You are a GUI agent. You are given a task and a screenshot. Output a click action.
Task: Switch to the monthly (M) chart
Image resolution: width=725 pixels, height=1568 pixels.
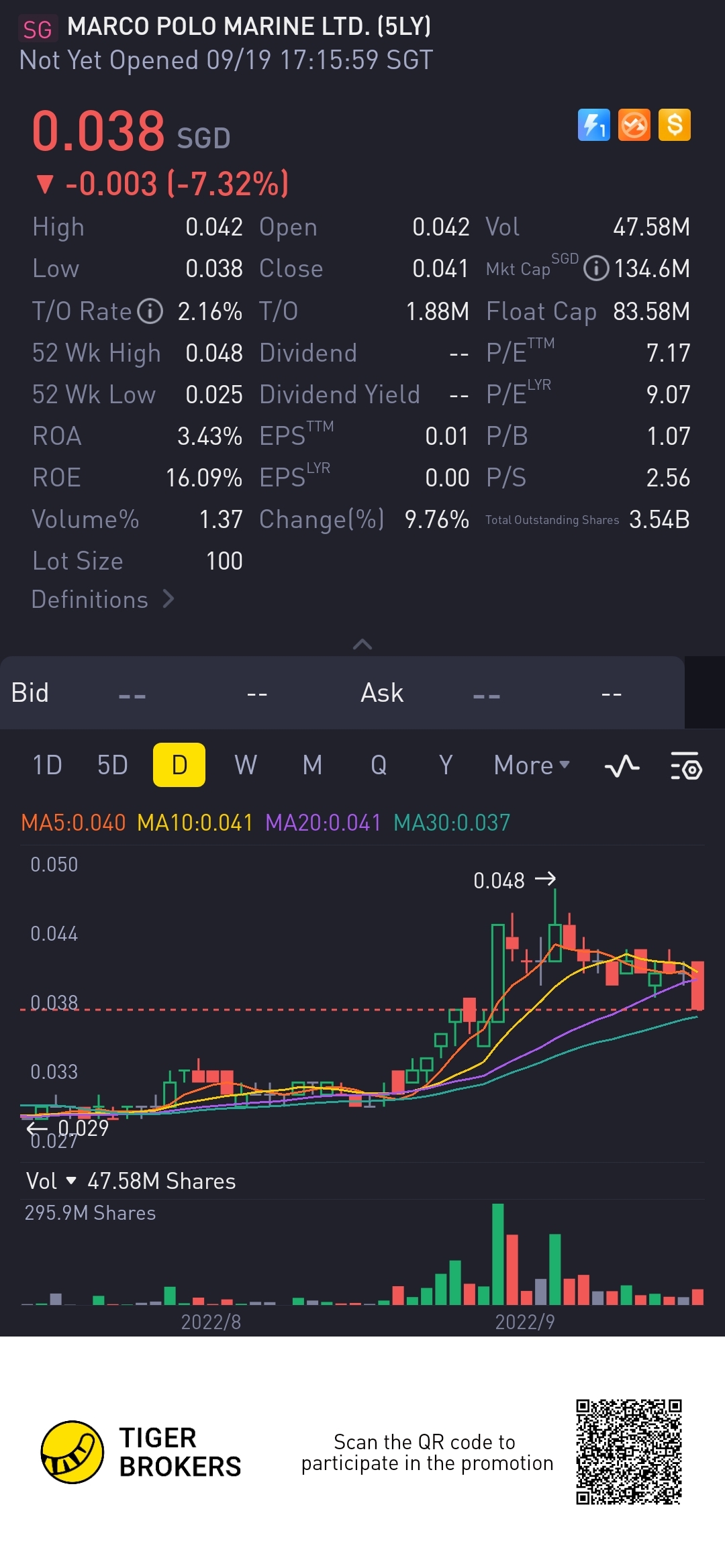312,765
